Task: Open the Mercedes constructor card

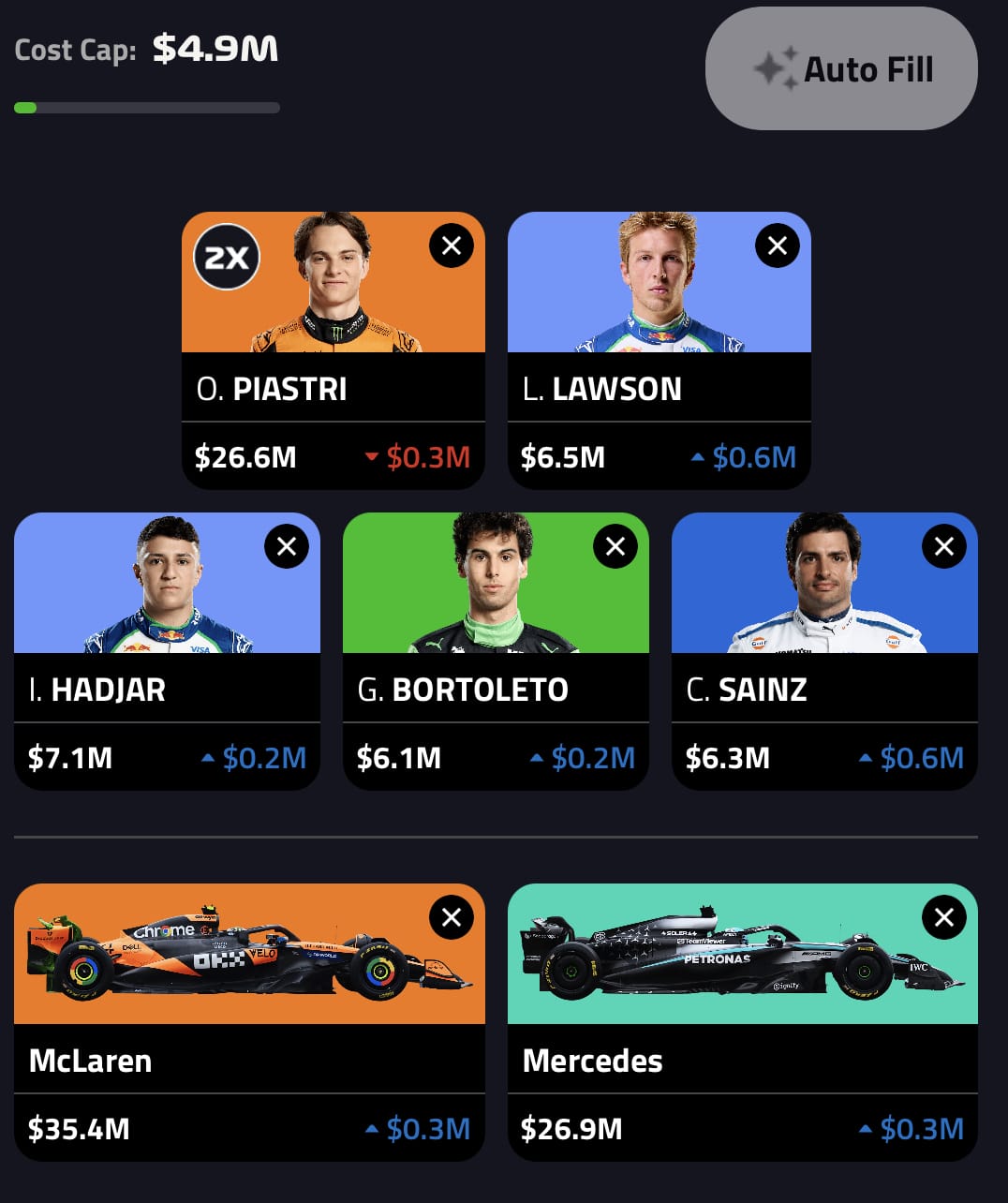Action: (742, 1061)
